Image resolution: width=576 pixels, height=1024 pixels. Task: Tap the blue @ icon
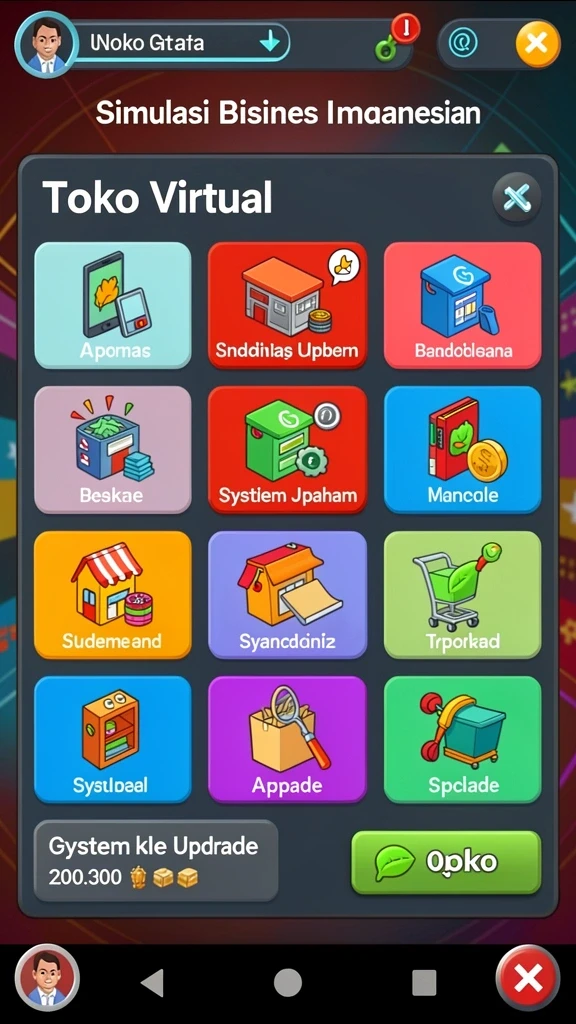coord(463,43)
